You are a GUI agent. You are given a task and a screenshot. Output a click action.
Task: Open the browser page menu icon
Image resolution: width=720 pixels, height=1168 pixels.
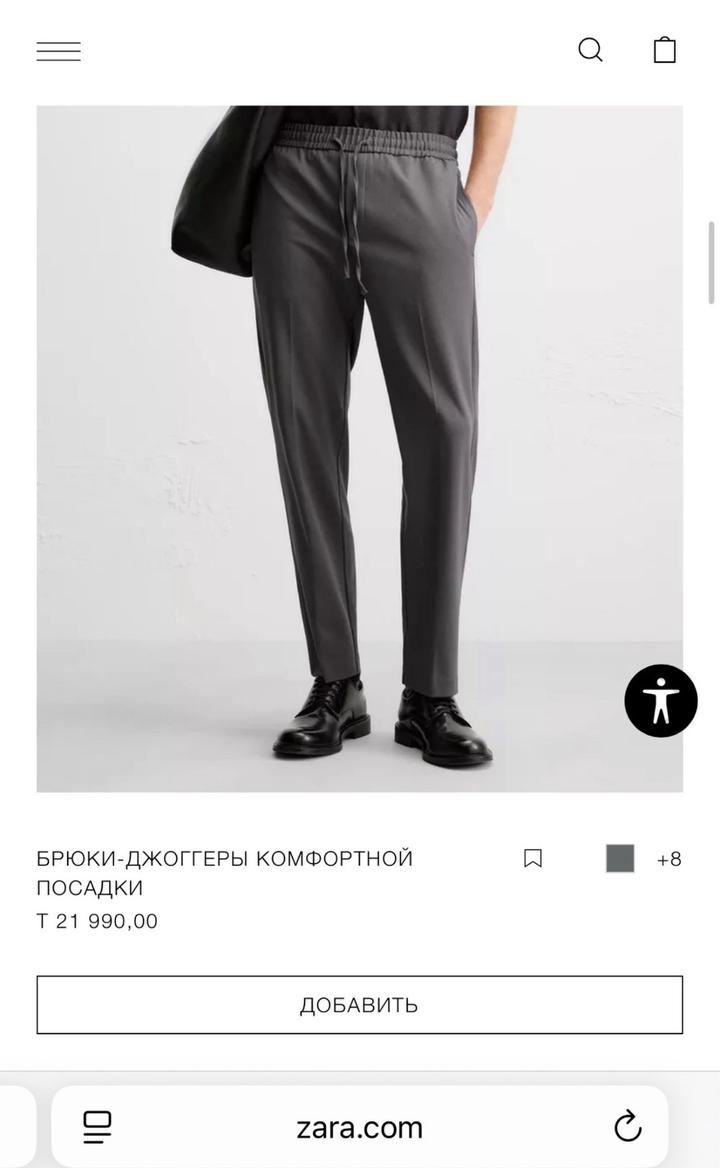click(97, 1127)
